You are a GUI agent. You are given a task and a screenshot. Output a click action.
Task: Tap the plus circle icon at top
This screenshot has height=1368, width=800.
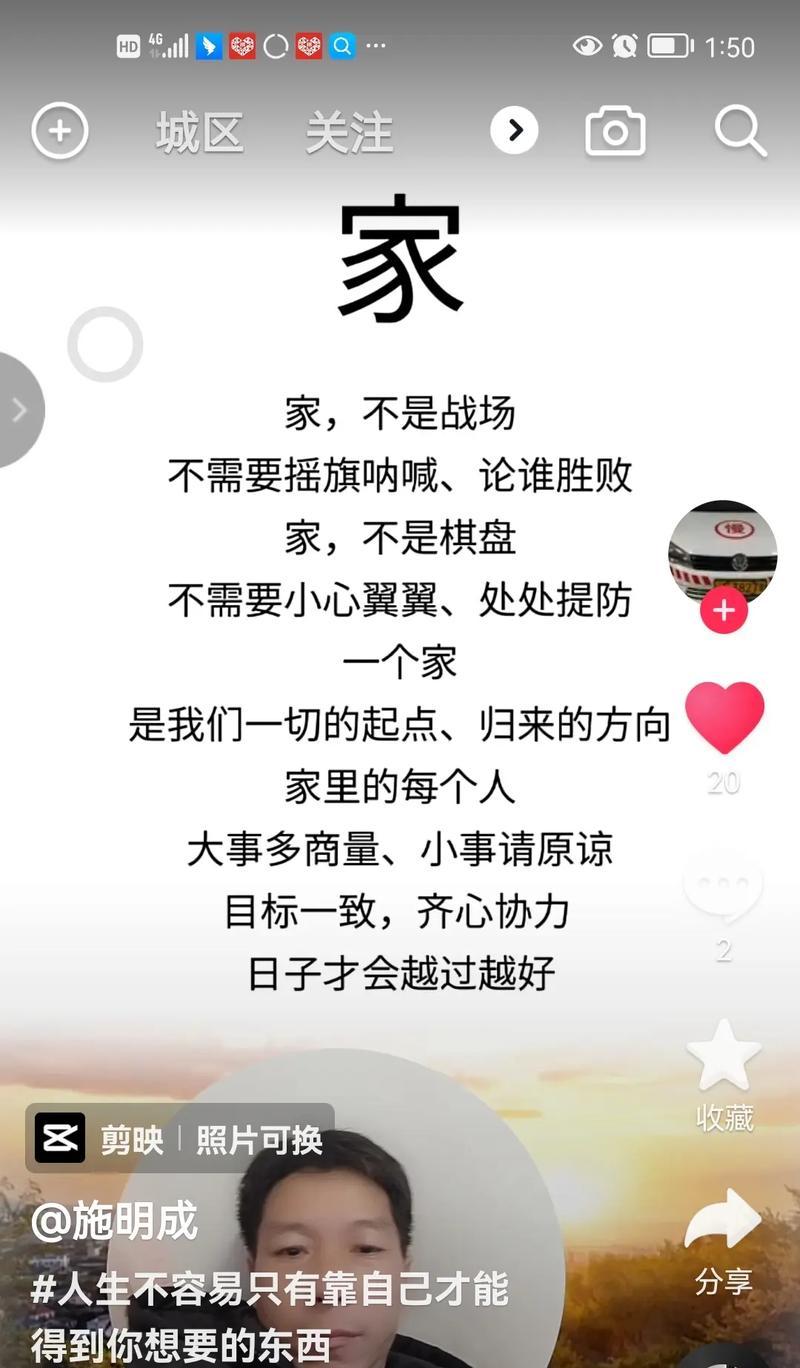point(60,131)
